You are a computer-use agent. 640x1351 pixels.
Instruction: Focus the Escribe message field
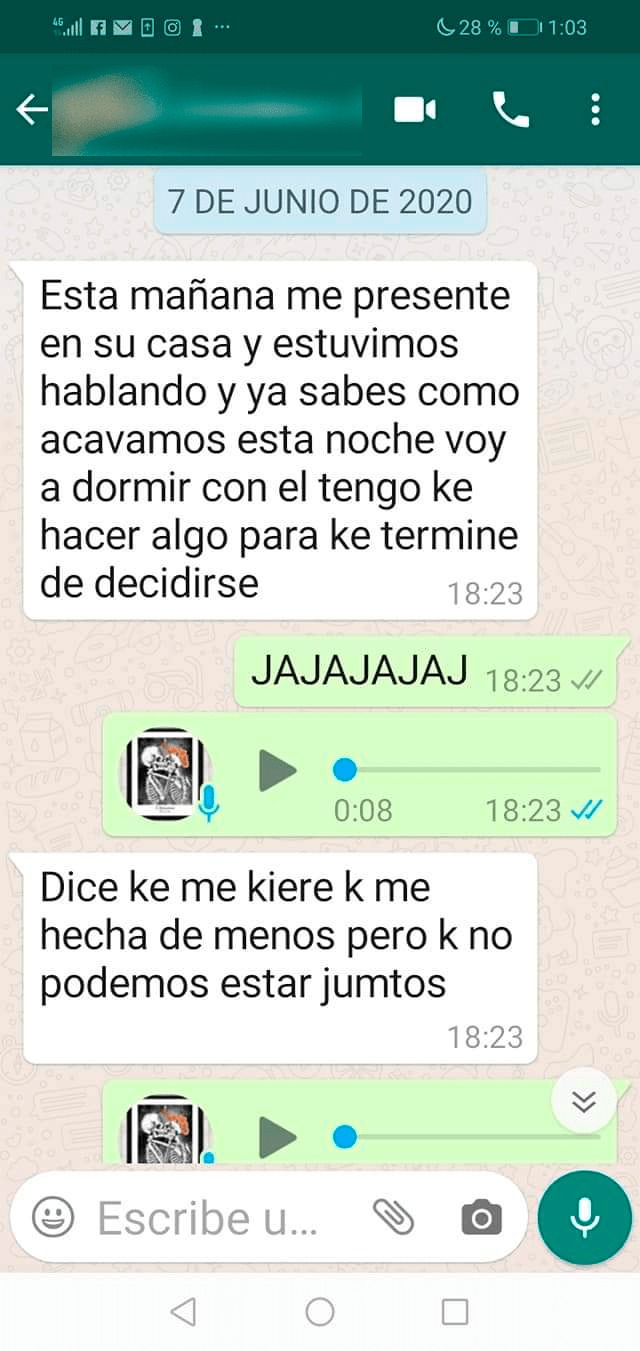pyautogui.click(x=210, y=1217)
